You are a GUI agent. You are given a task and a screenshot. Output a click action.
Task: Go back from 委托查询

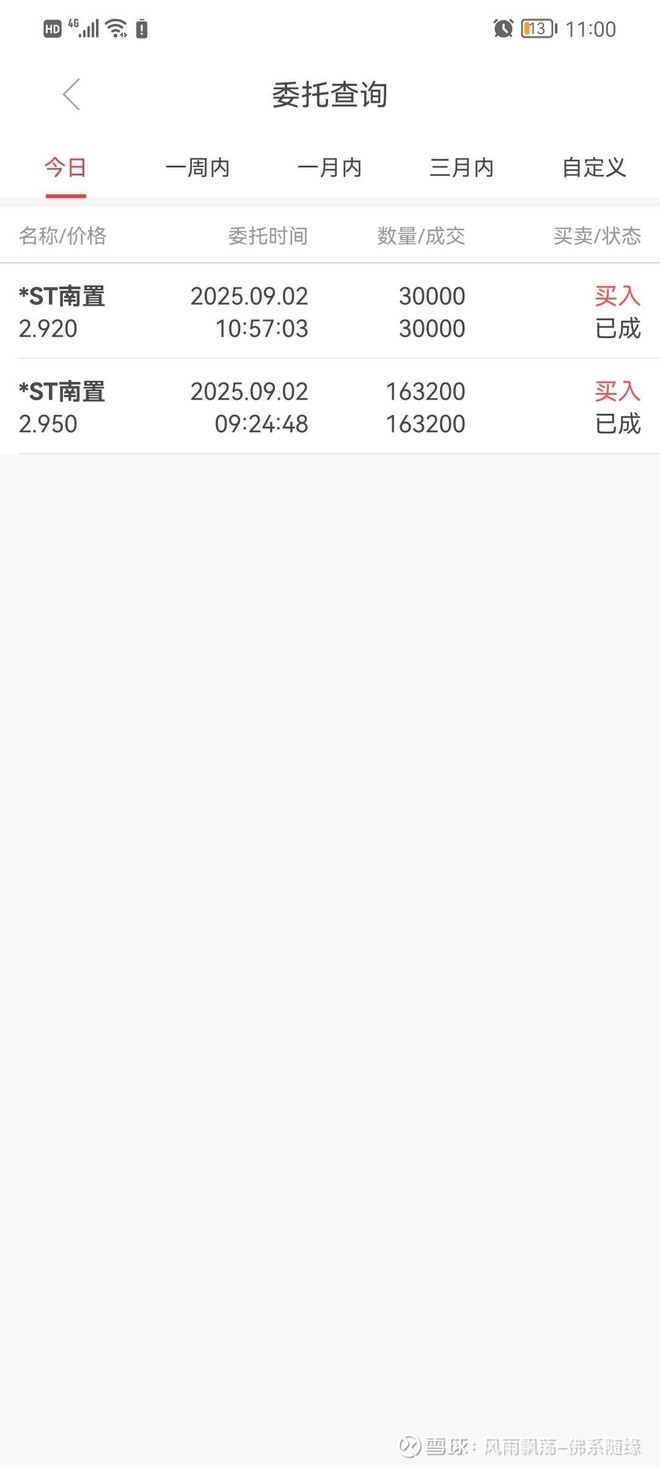[x=71, y=95]
